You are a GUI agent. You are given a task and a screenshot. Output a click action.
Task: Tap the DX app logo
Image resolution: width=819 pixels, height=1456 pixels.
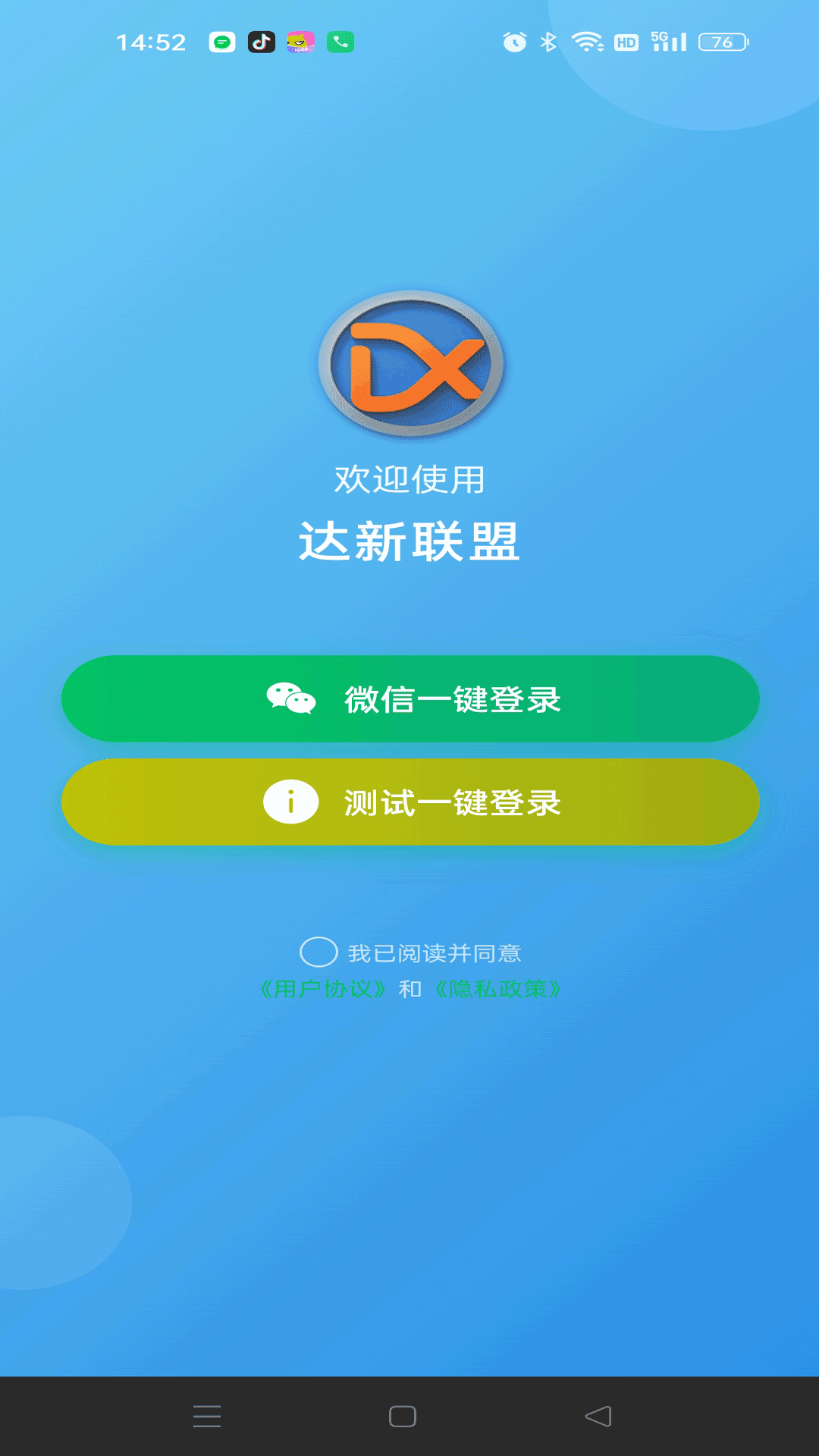(409, 362)
